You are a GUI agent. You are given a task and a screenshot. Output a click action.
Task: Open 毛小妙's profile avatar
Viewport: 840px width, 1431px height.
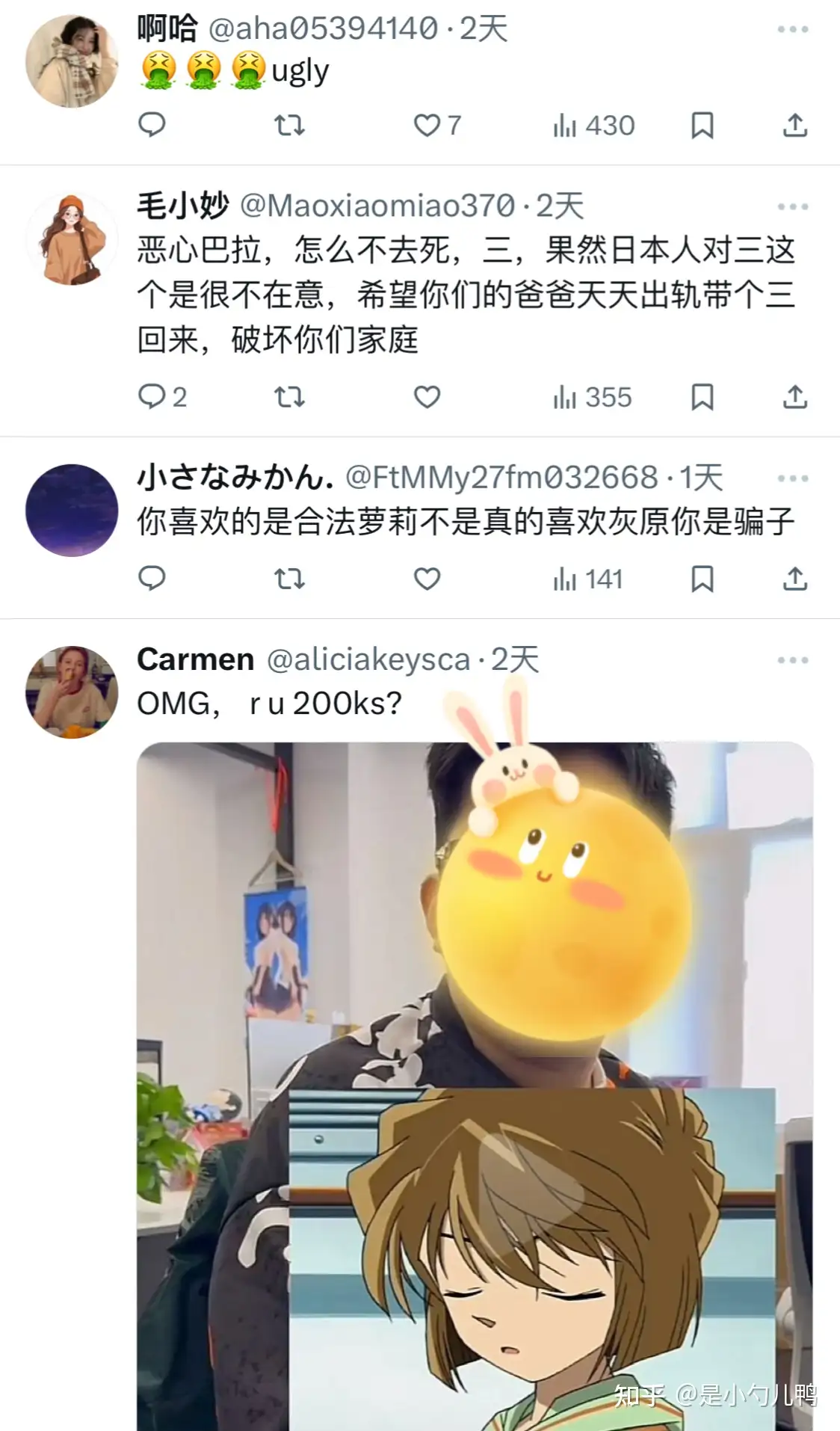coord(72,238)
